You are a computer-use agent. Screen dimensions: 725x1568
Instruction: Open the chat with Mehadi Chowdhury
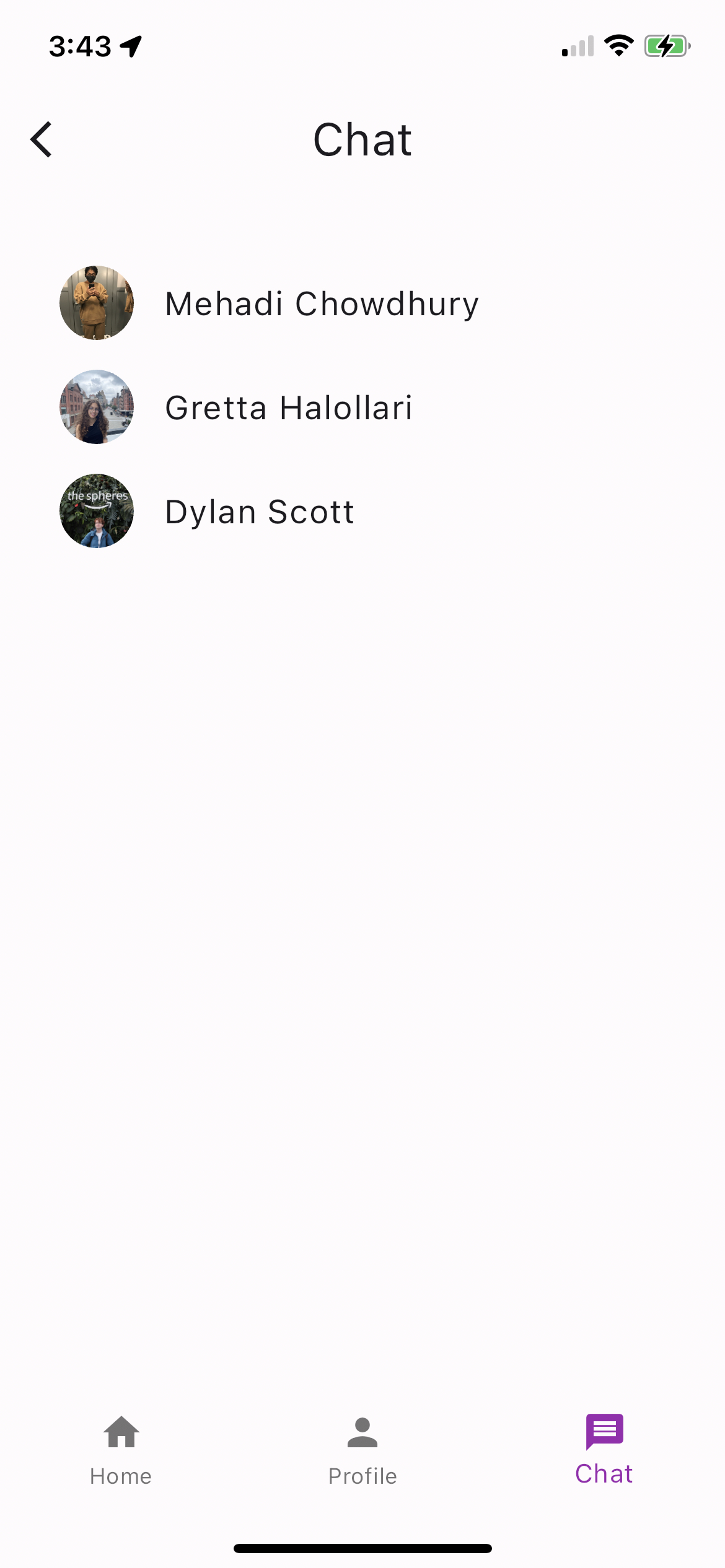tap(322, 303)
